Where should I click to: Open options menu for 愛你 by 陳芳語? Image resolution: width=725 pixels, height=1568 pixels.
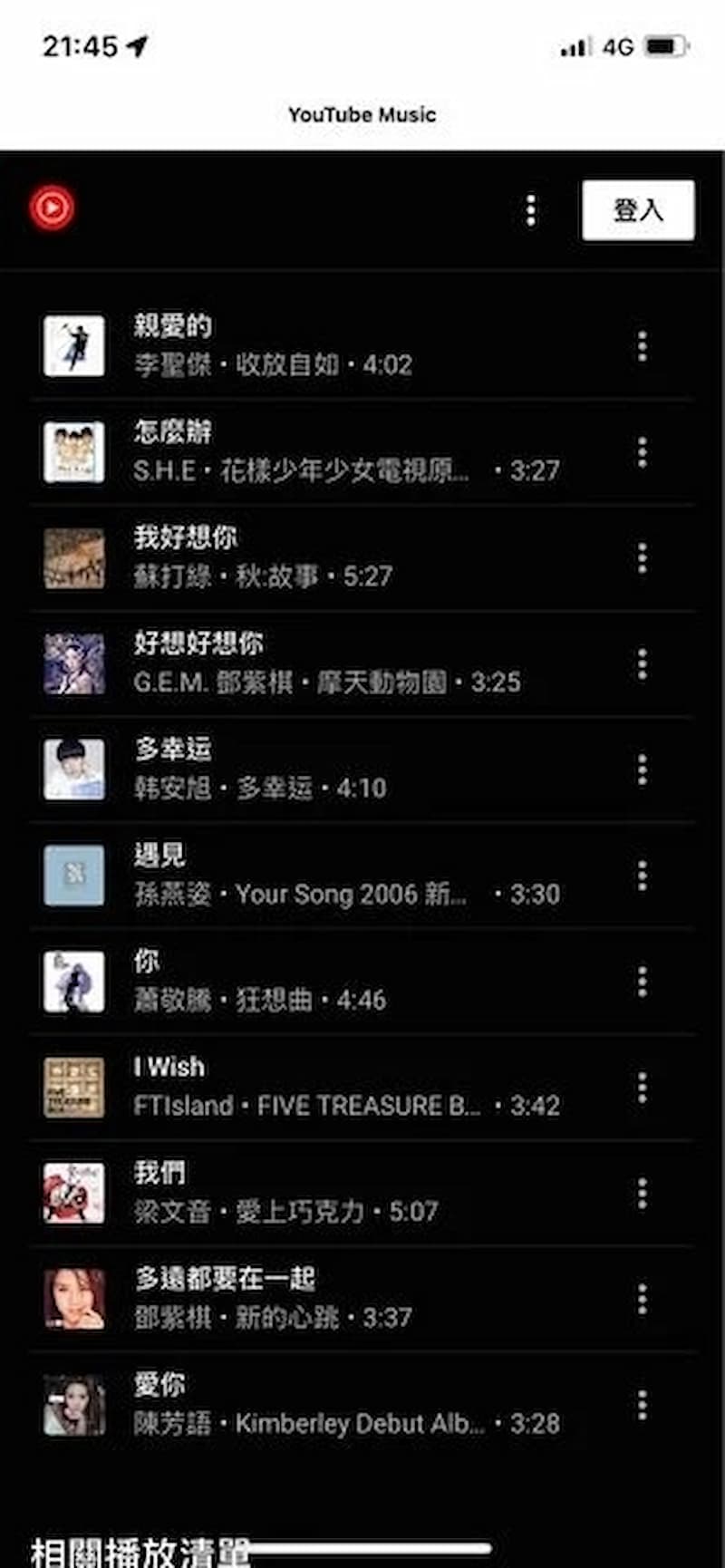coord(643,1404)
